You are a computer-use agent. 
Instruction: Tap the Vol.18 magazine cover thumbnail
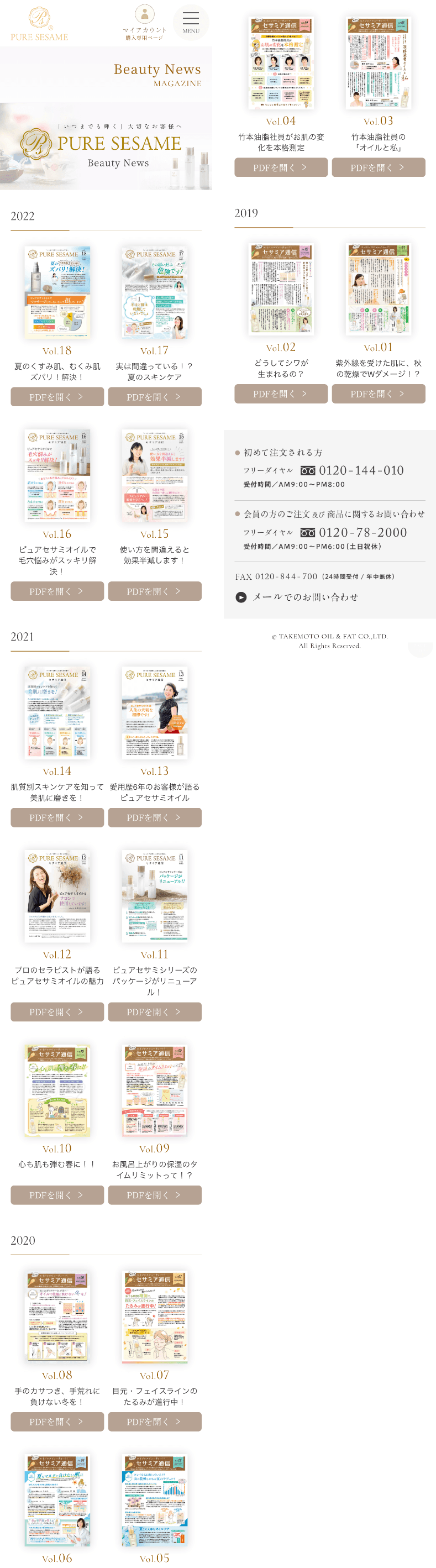coord(57,292)
